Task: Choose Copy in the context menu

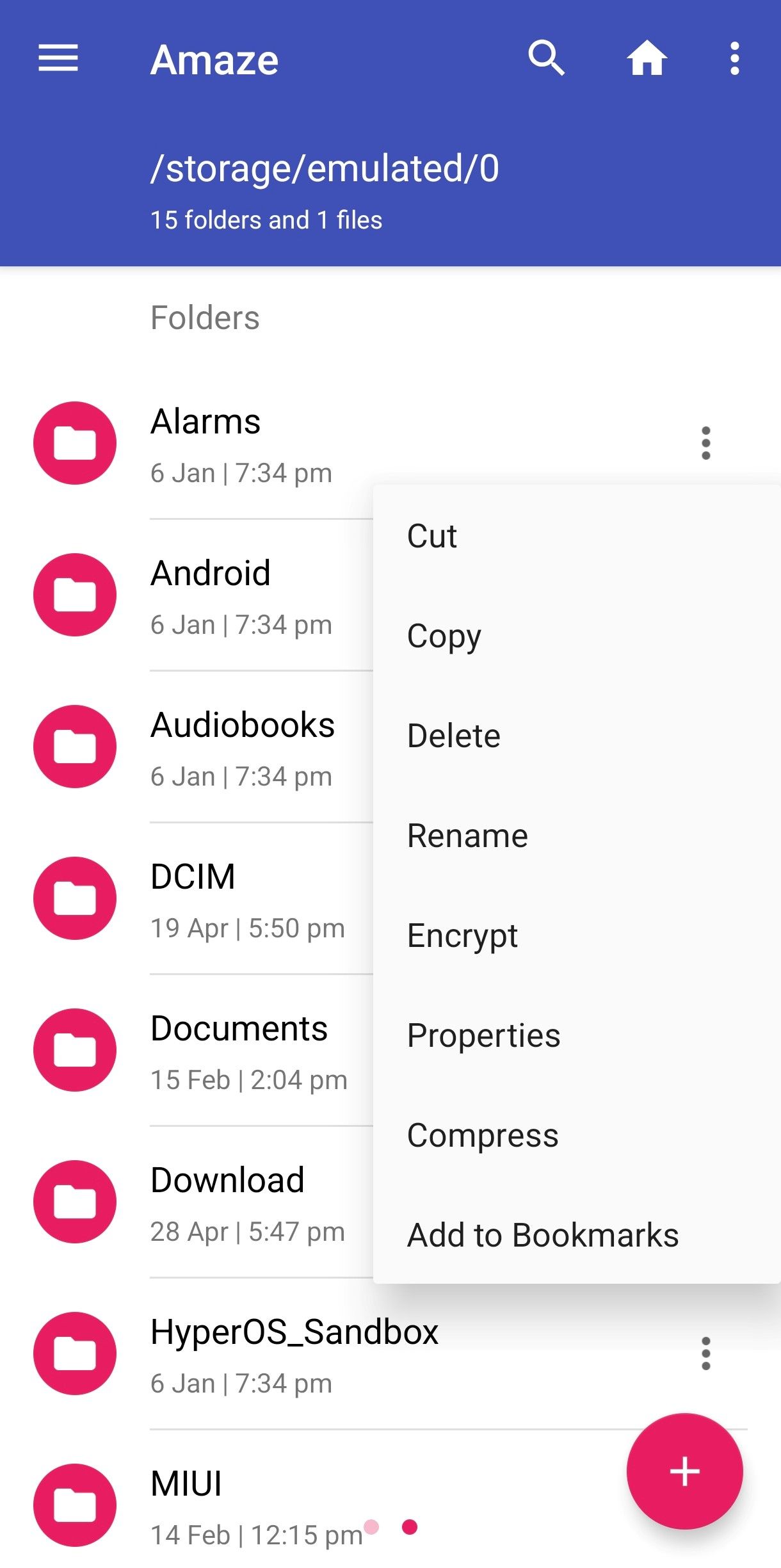Action: [444, 636]
